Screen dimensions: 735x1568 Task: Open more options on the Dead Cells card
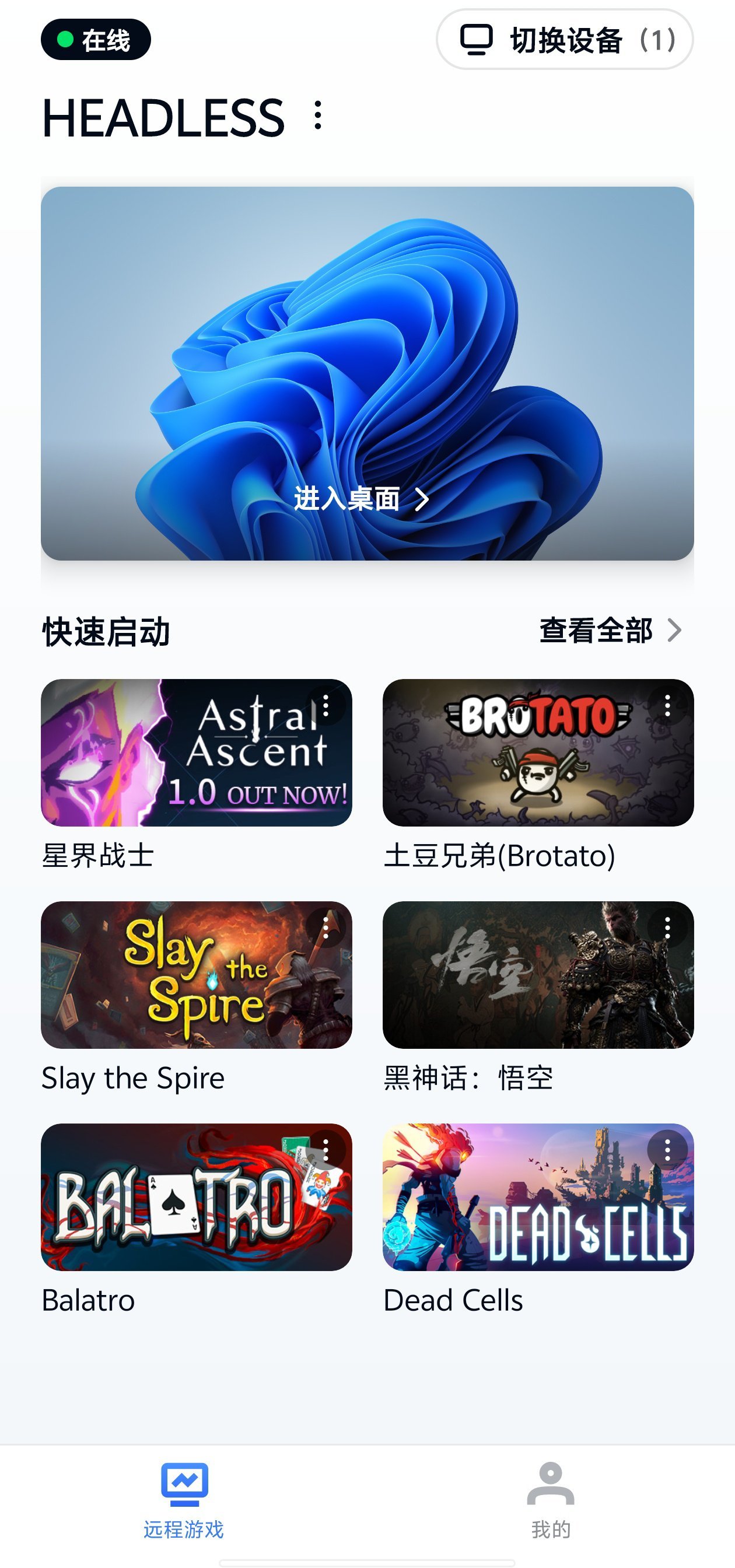coord(667,1150)
